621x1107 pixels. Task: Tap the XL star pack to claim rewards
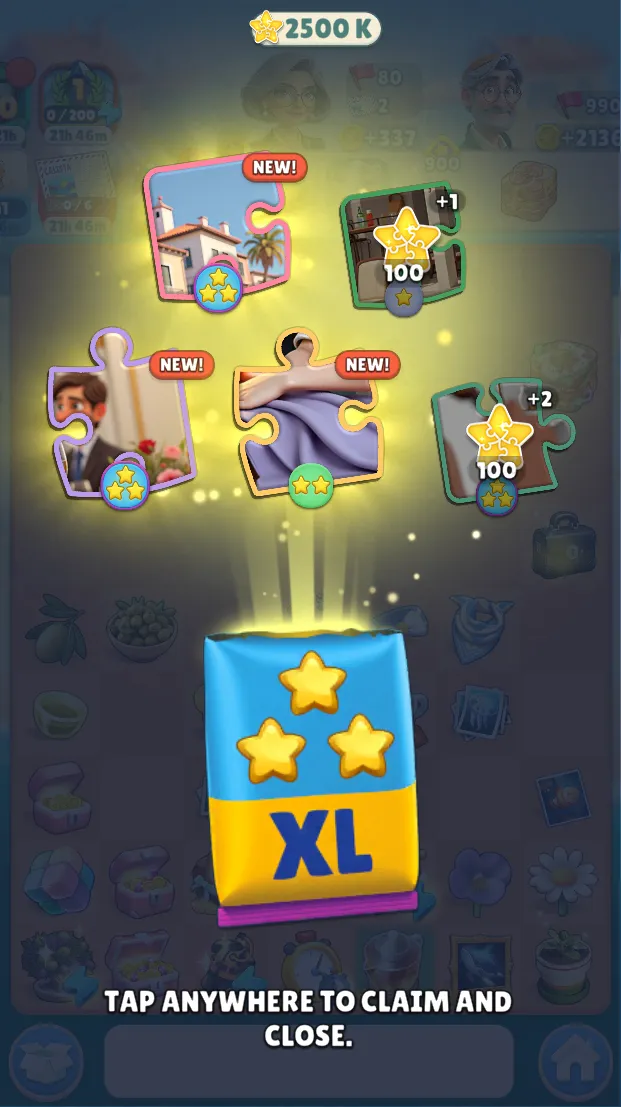click(311, 777)
